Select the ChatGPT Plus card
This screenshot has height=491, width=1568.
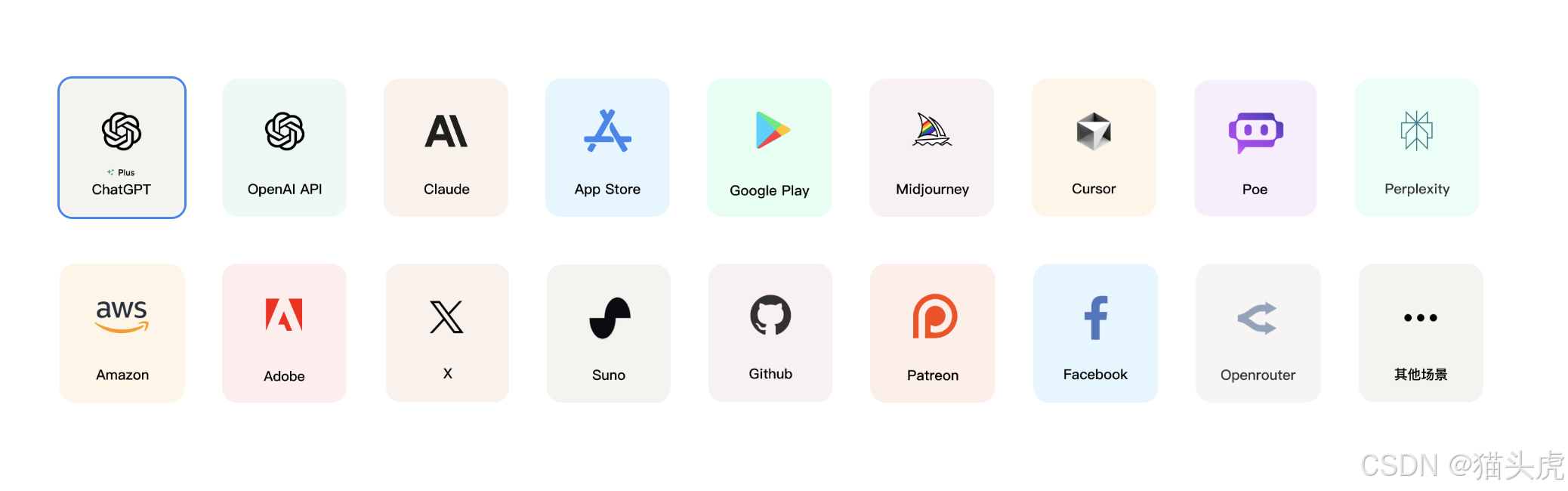[x=122, y=148]
